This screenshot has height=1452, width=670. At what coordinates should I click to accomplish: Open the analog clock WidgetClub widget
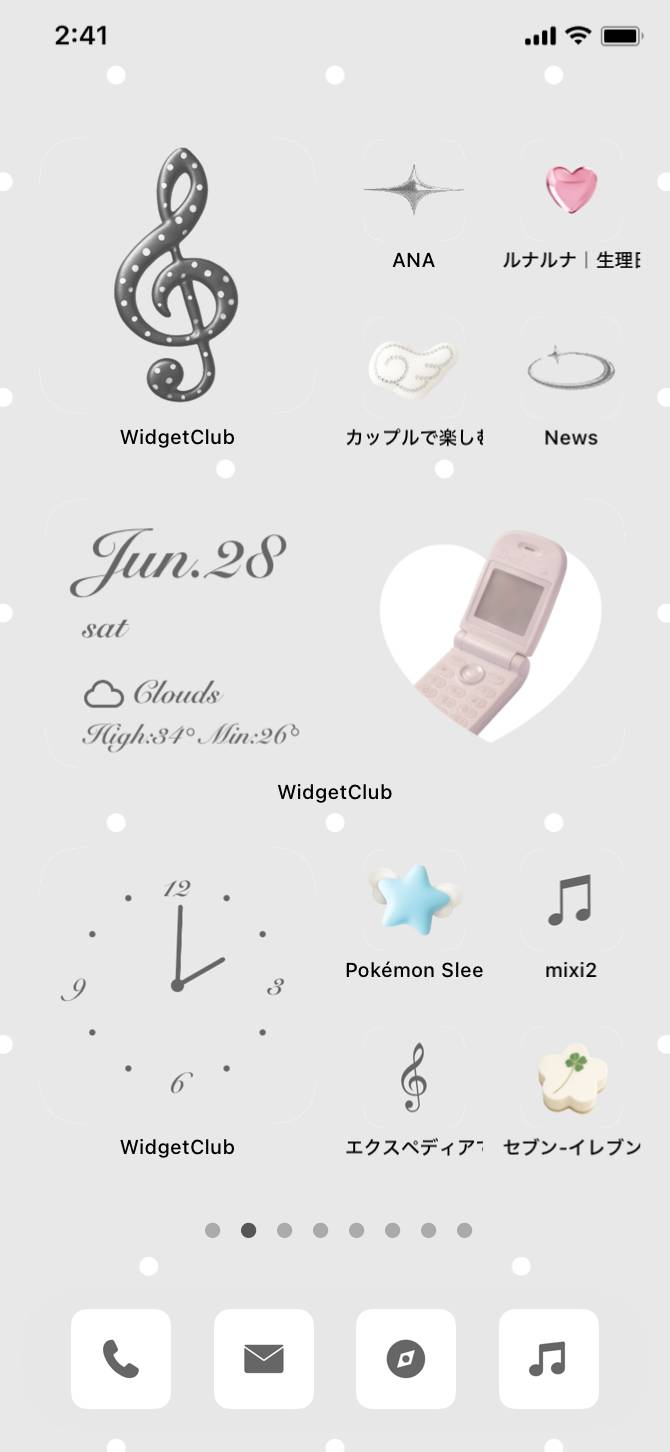(x=177, y=985)
